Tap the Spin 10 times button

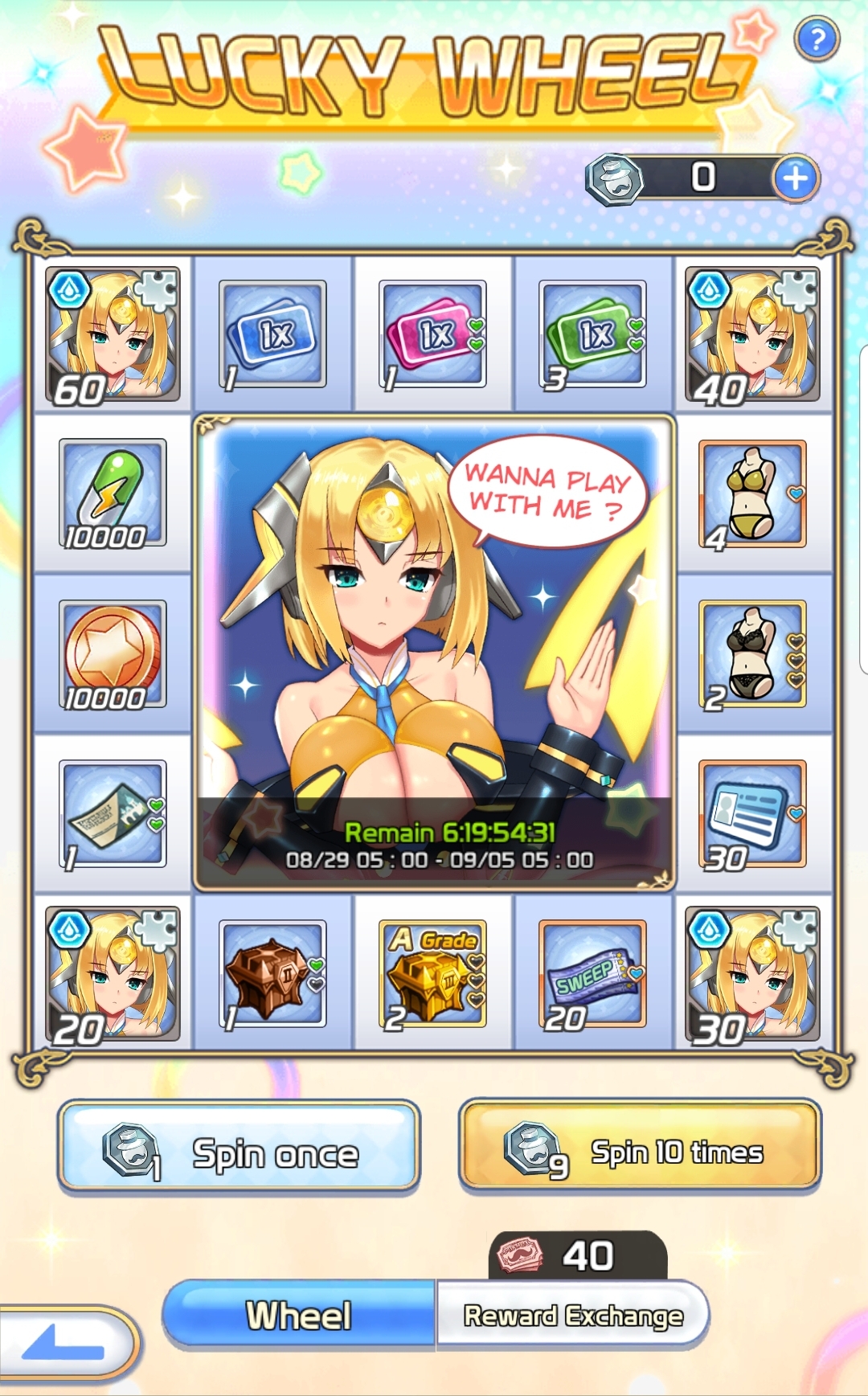tap(640, 1148)
